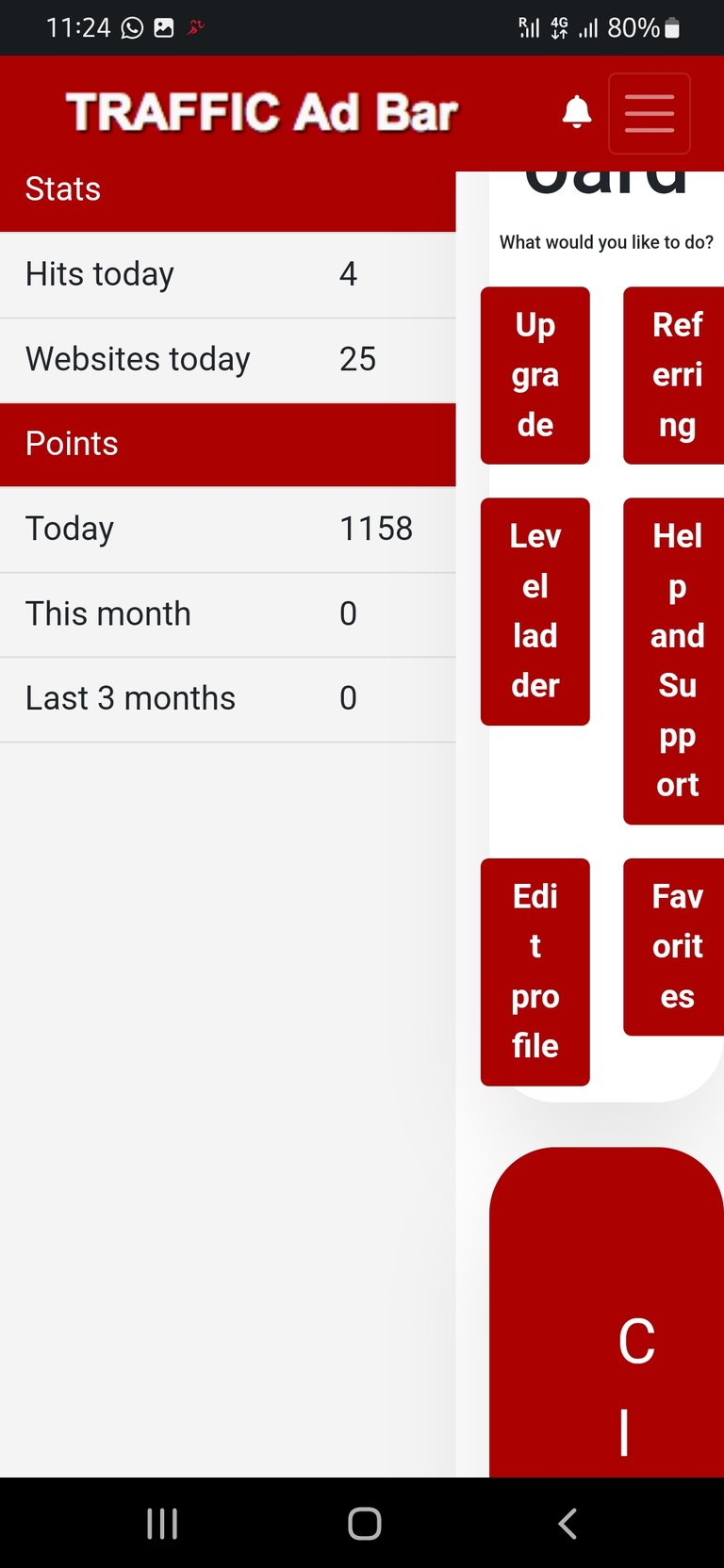Open the Referring button
This screenshot has width=724, height=1568.
[674, 375]
